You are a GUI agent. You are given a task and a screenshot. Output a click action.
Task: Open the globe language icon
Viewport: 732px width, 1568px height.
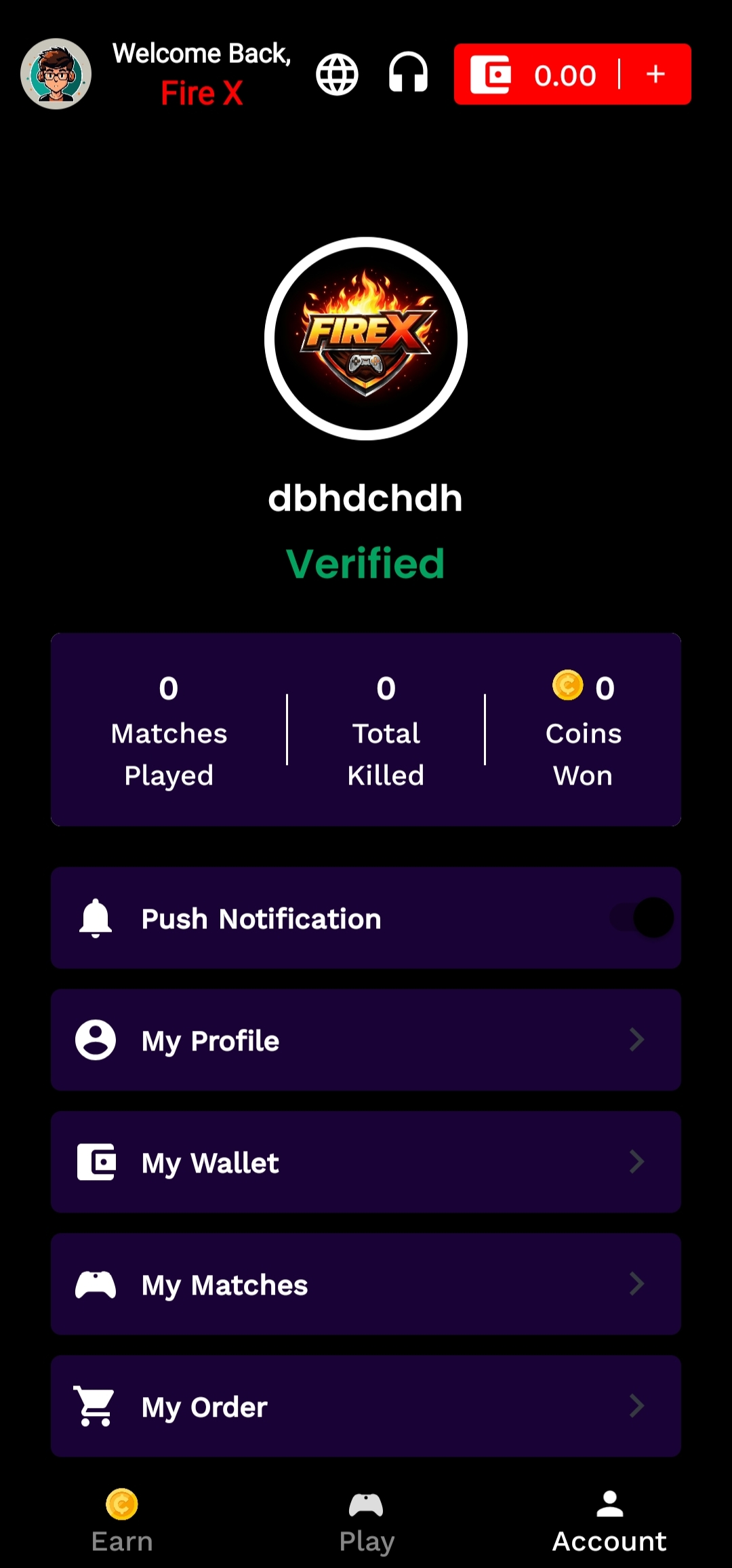(337, 74)
